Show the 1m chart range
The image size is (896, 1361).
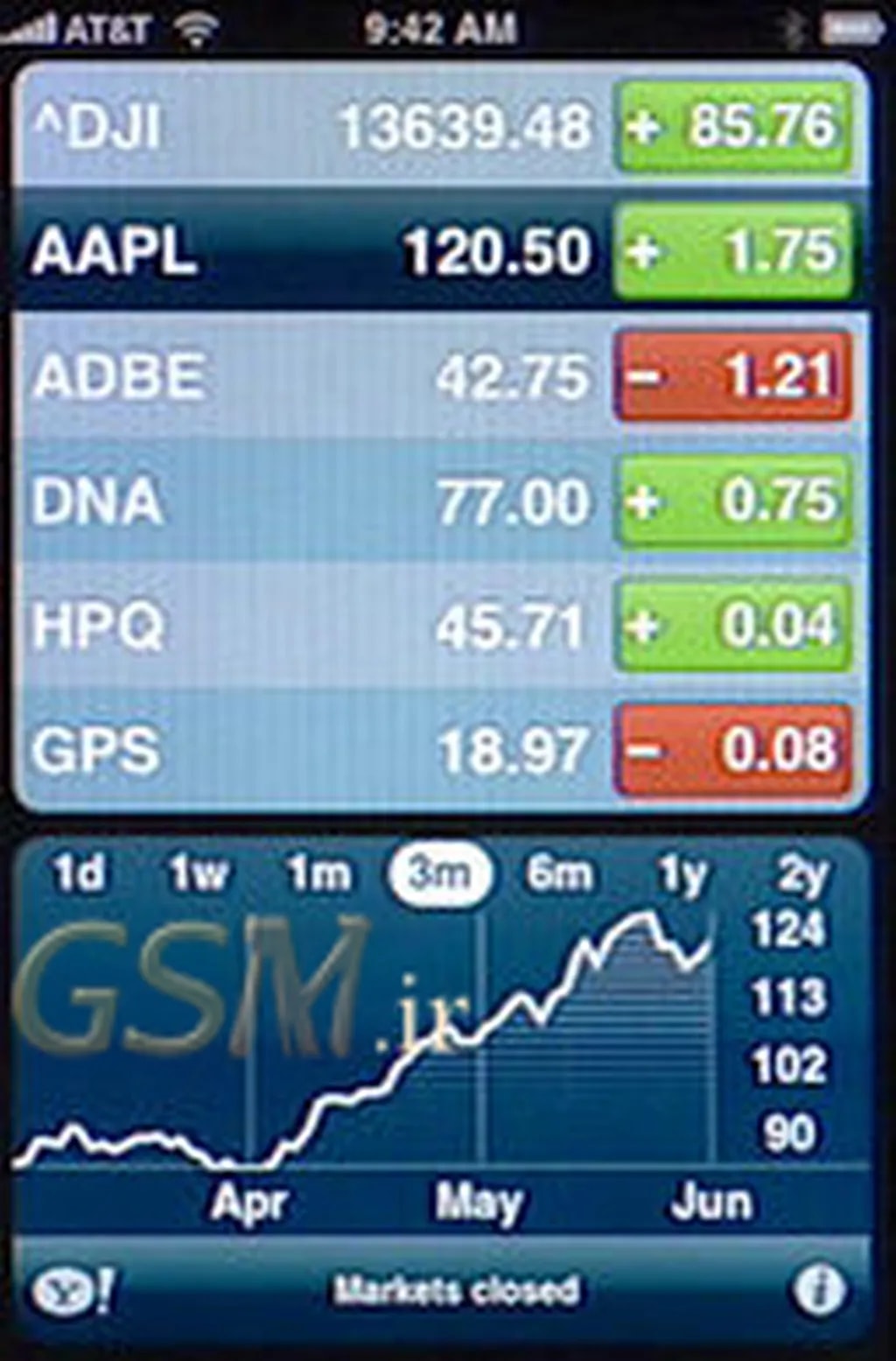tap(318, 873)
